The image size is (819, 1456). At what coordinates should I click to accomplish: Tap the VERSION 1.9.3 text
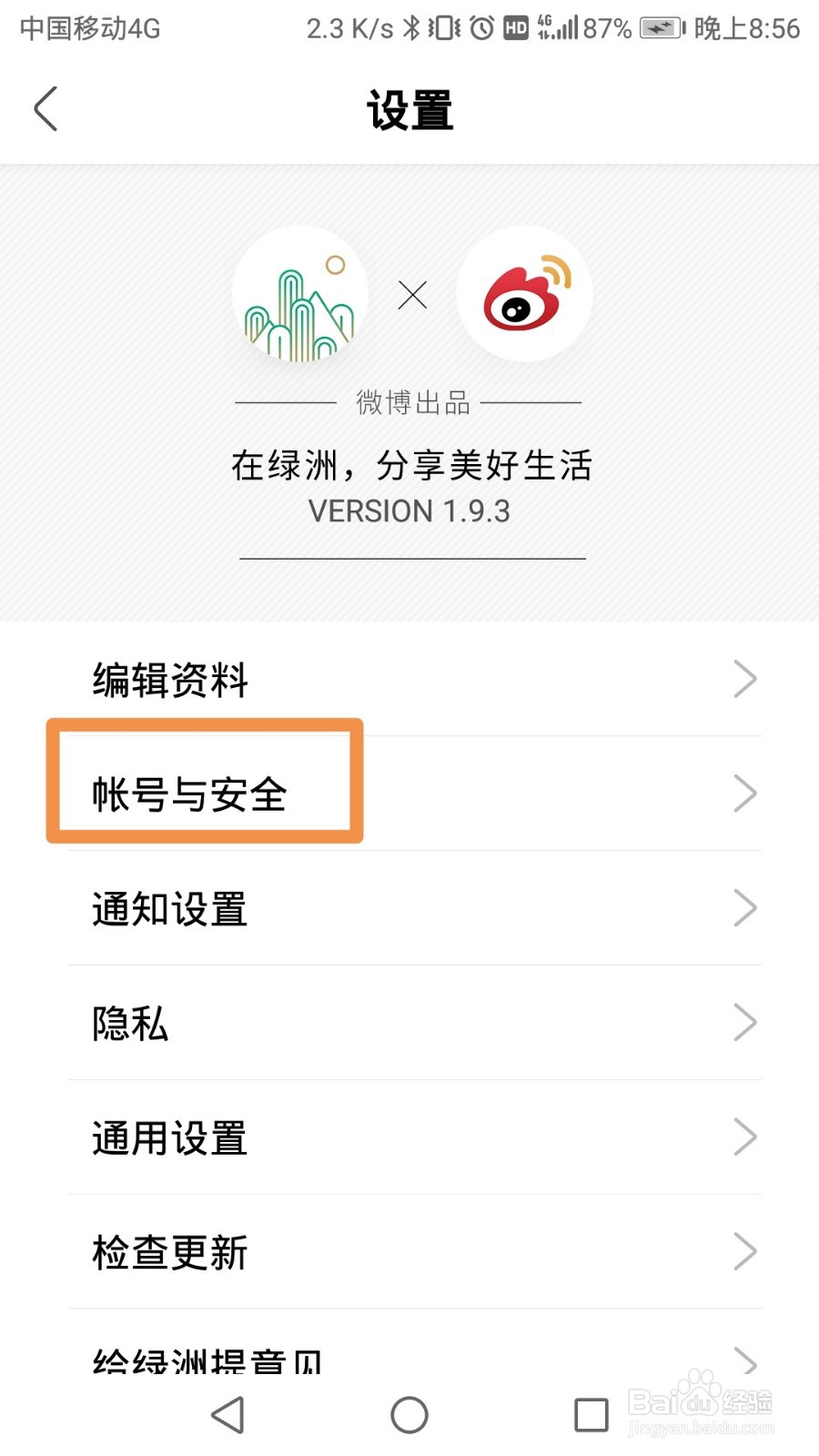coord(409,511)
